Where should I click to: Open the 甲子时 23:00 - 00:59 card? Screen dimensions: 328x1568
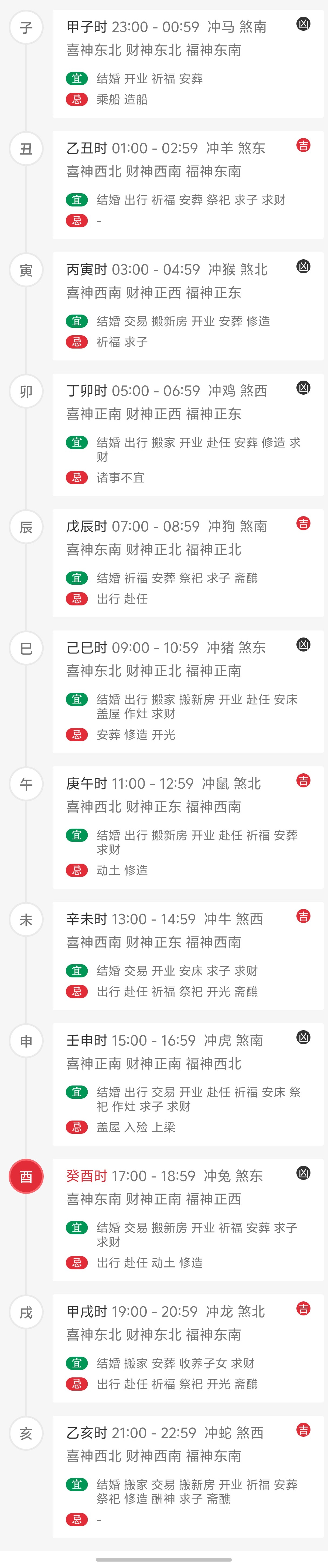[188, 63]
